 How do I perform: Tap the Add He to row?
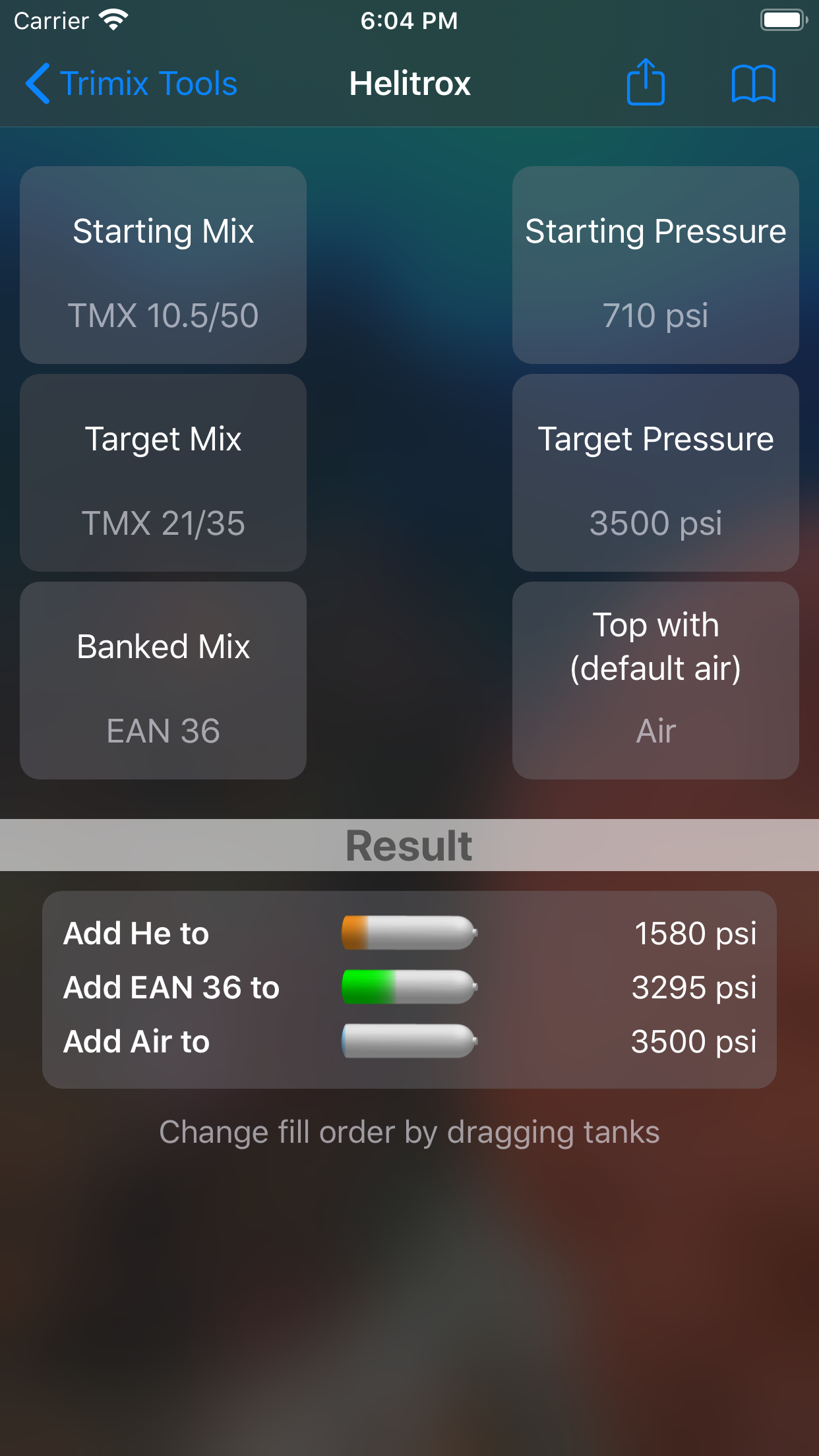pyautogui.click(x=135, y=932)
